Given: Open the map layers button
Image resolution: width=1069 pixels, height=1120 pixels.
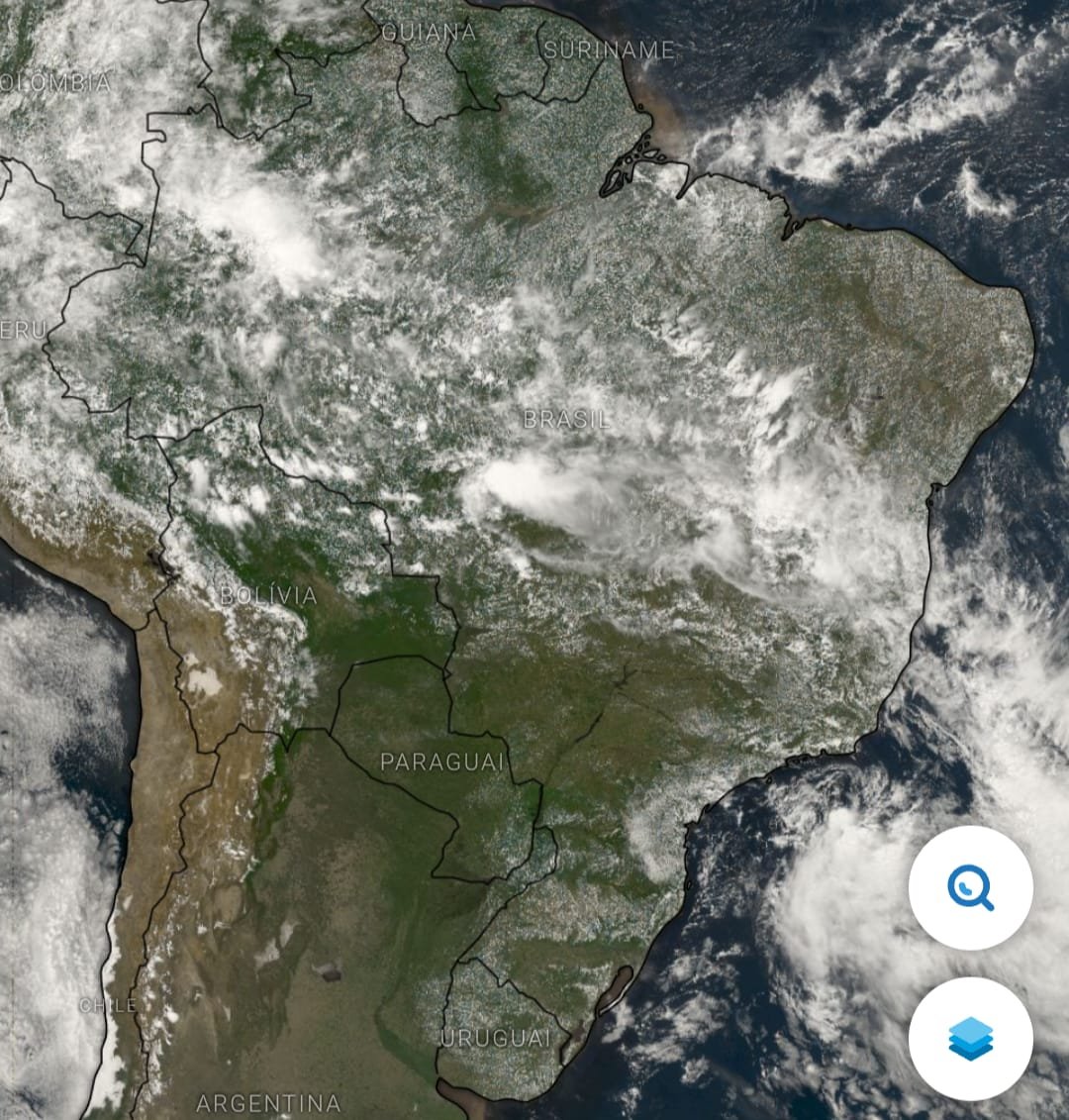Looking at the screenshot, I should [970, 1039].
